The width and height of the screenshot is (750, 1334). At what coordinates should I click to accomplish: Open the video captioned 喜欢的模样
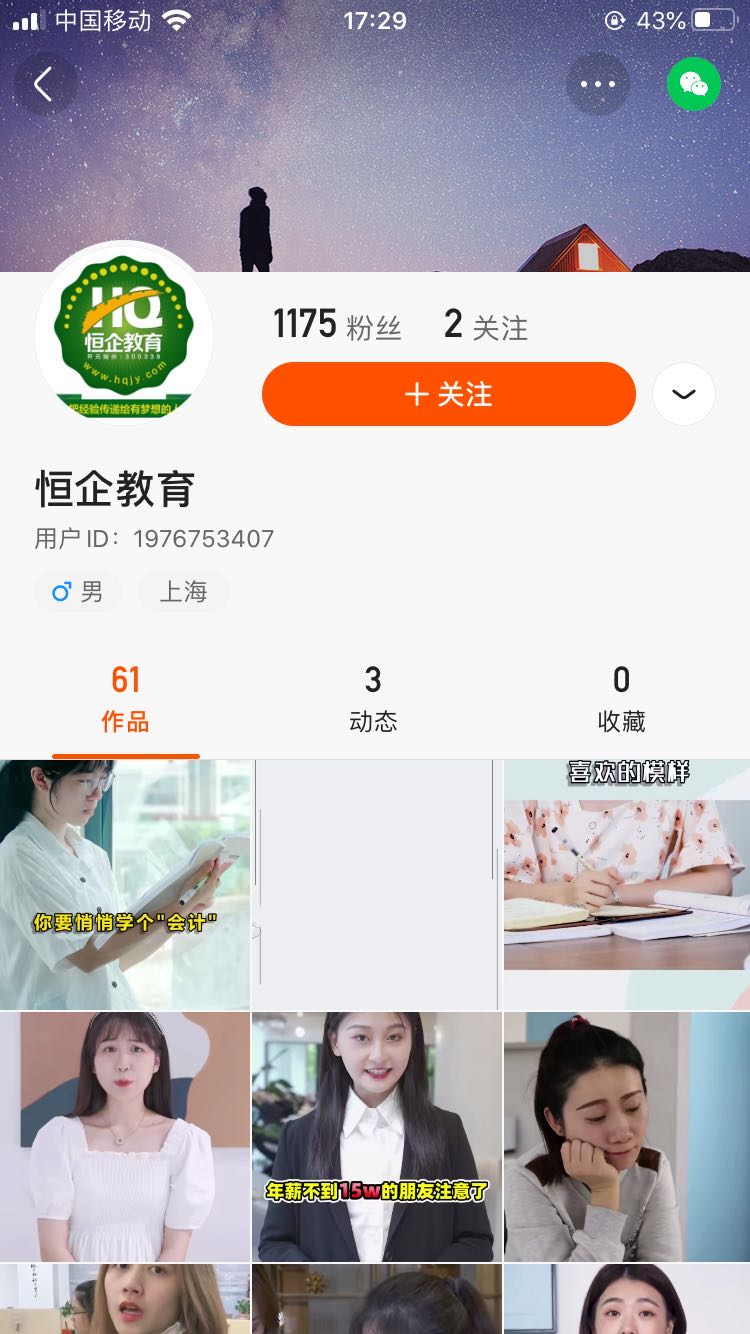coord(627,885)
